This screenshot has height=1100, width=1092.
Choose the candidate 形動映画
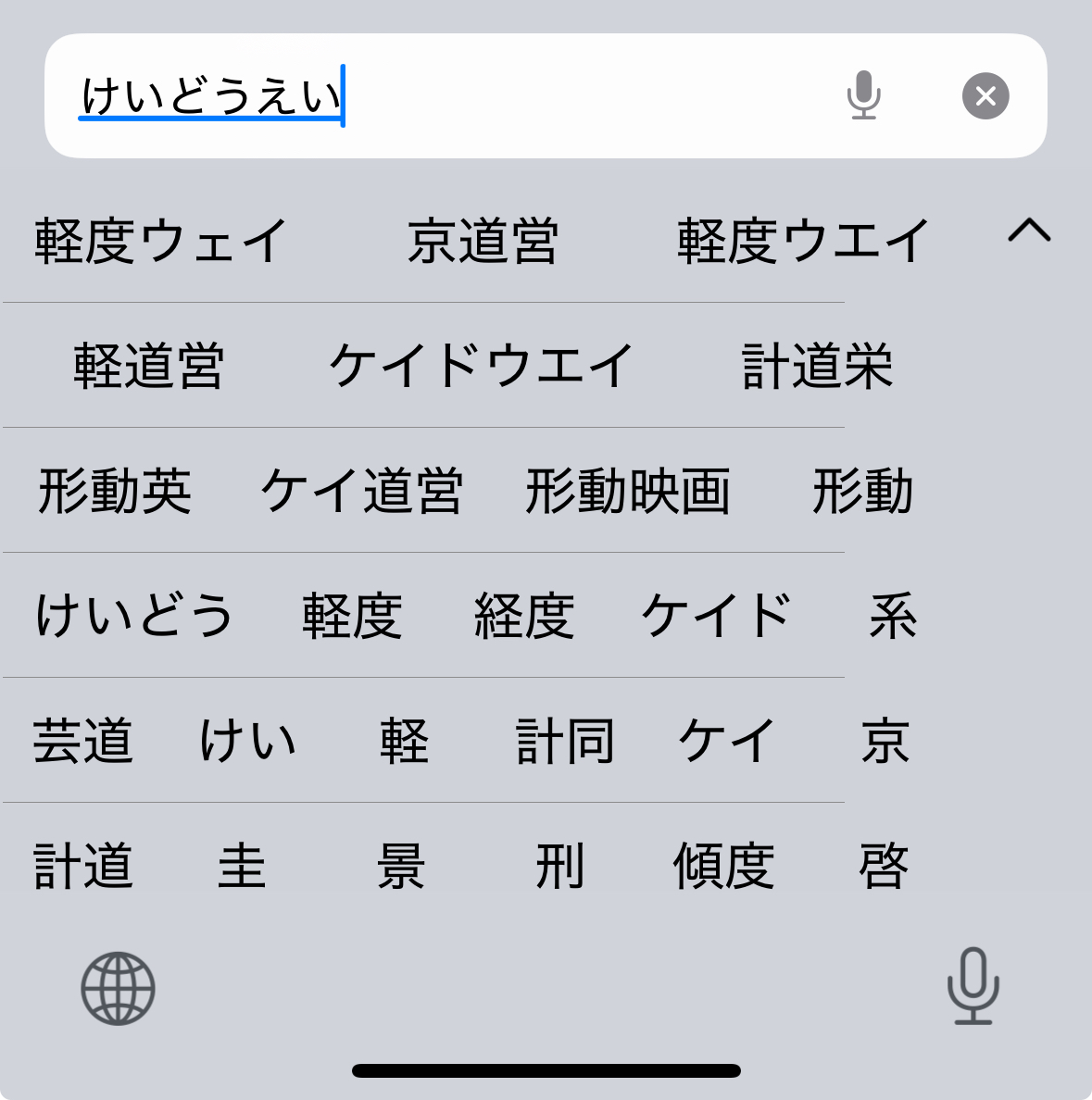pos(628,491)
